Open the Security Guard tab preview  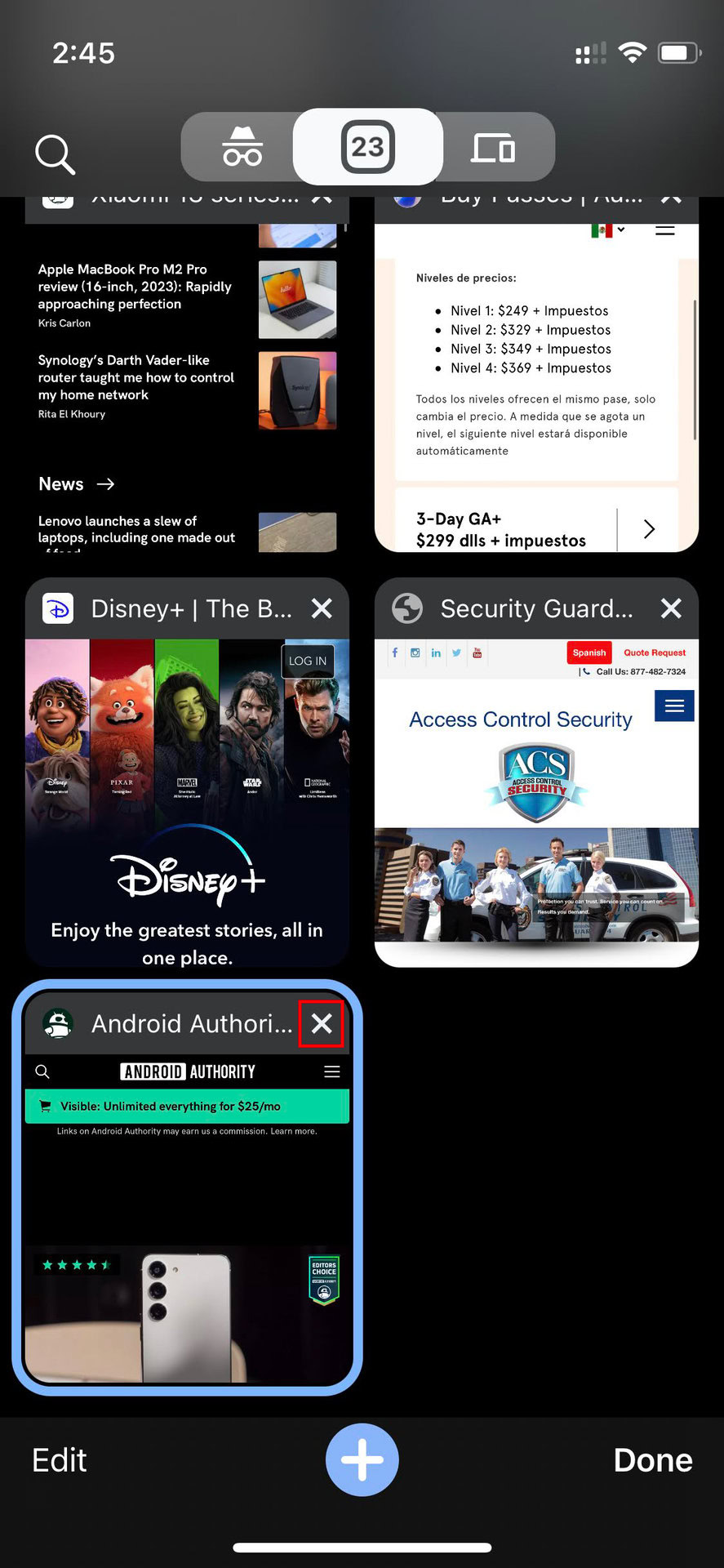536,800
